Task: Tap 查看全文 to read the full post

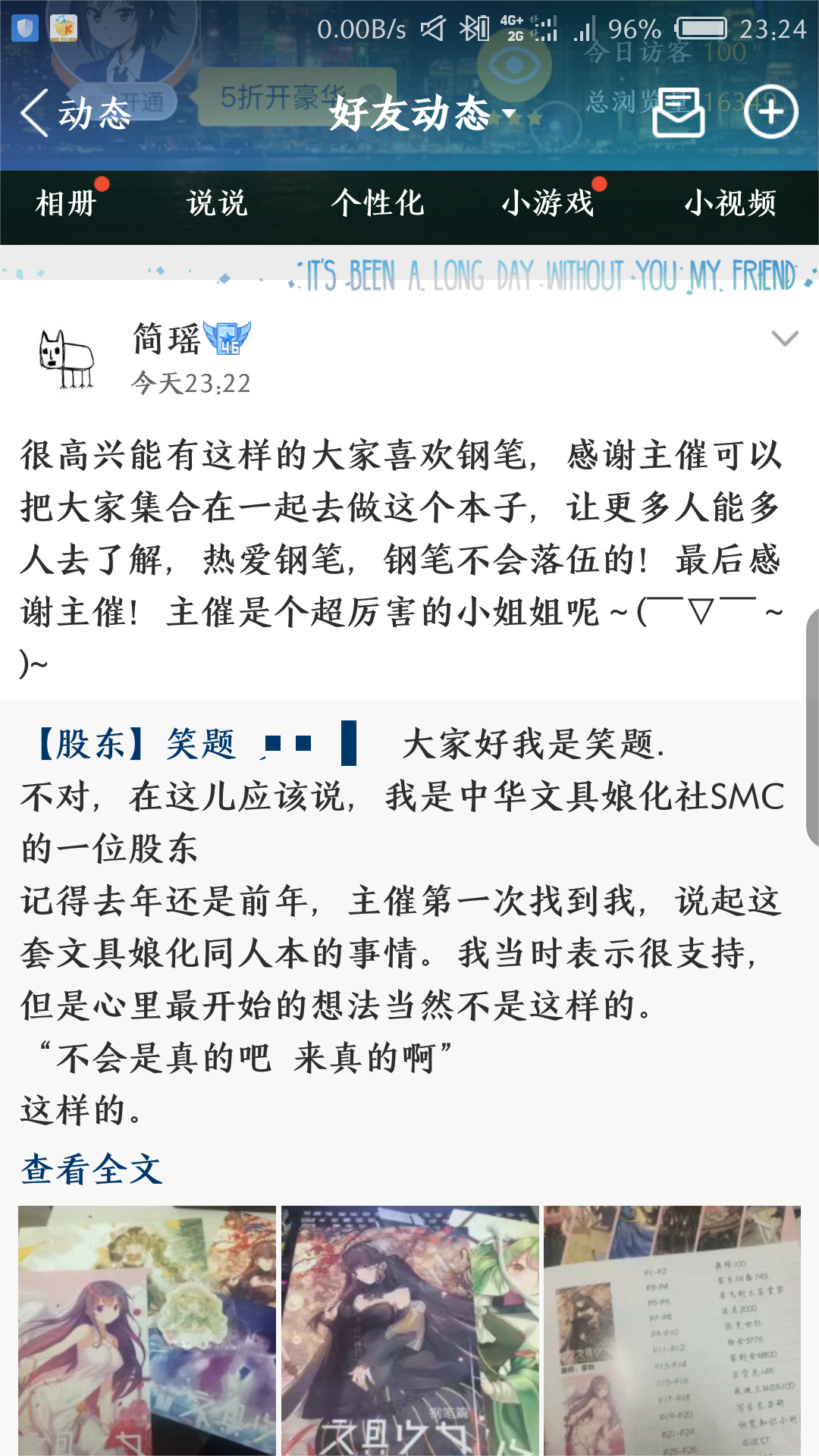Action: [x=91, y=1169]
